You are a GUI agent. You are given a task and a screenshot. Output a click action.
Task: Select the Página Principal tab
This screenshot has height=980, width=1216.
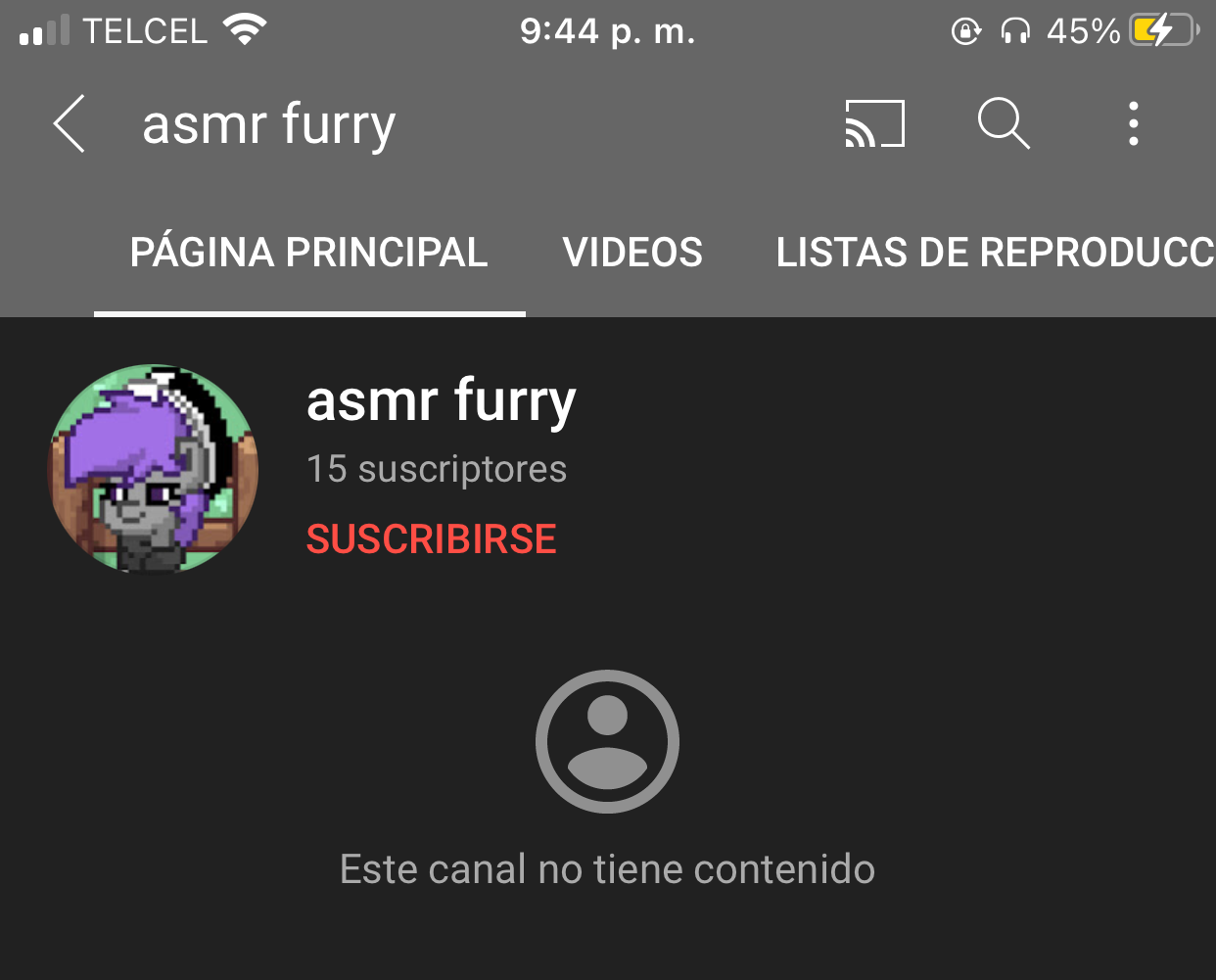[309, 253]
